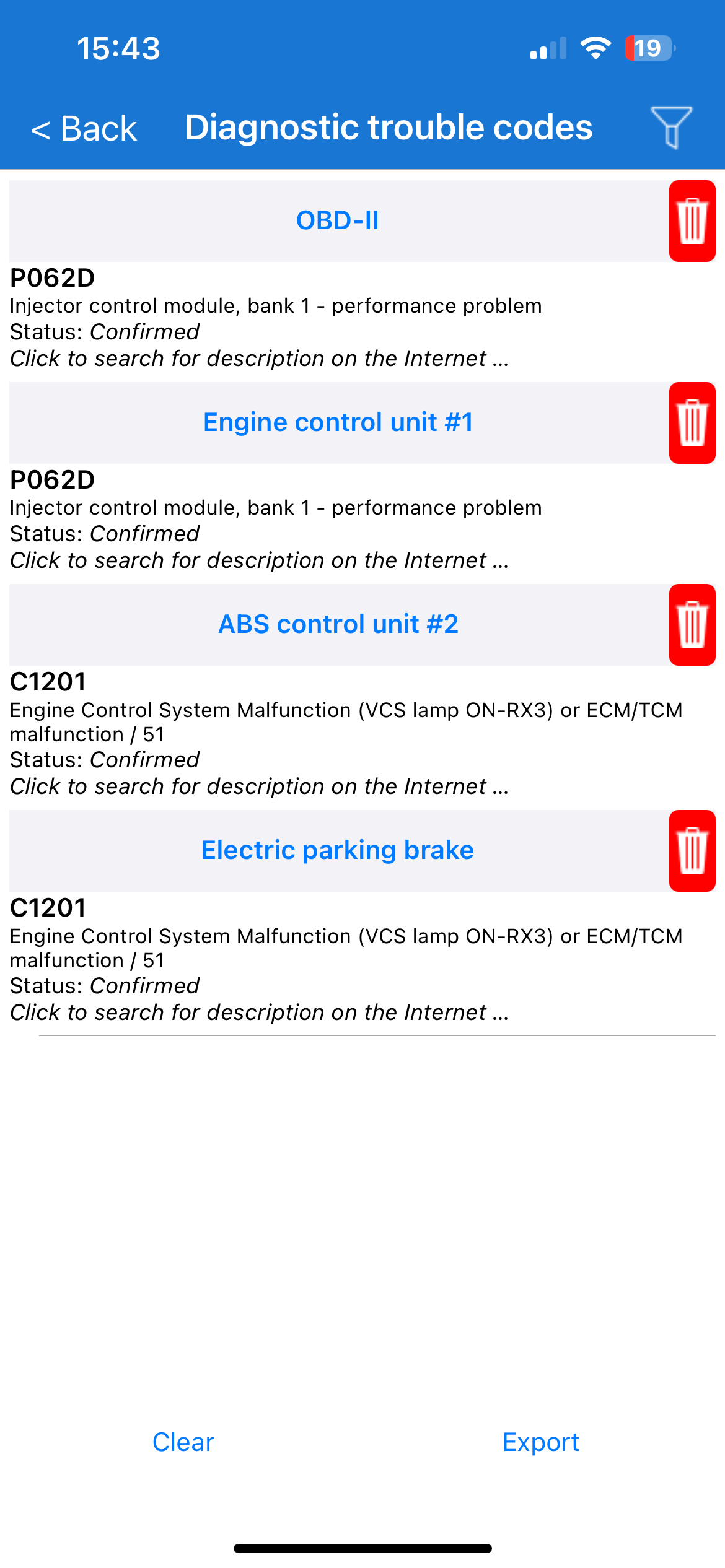Search Internet for C1201 under ABS control unit
Viewport: 725px width, 1568px height.
(259, 787)
